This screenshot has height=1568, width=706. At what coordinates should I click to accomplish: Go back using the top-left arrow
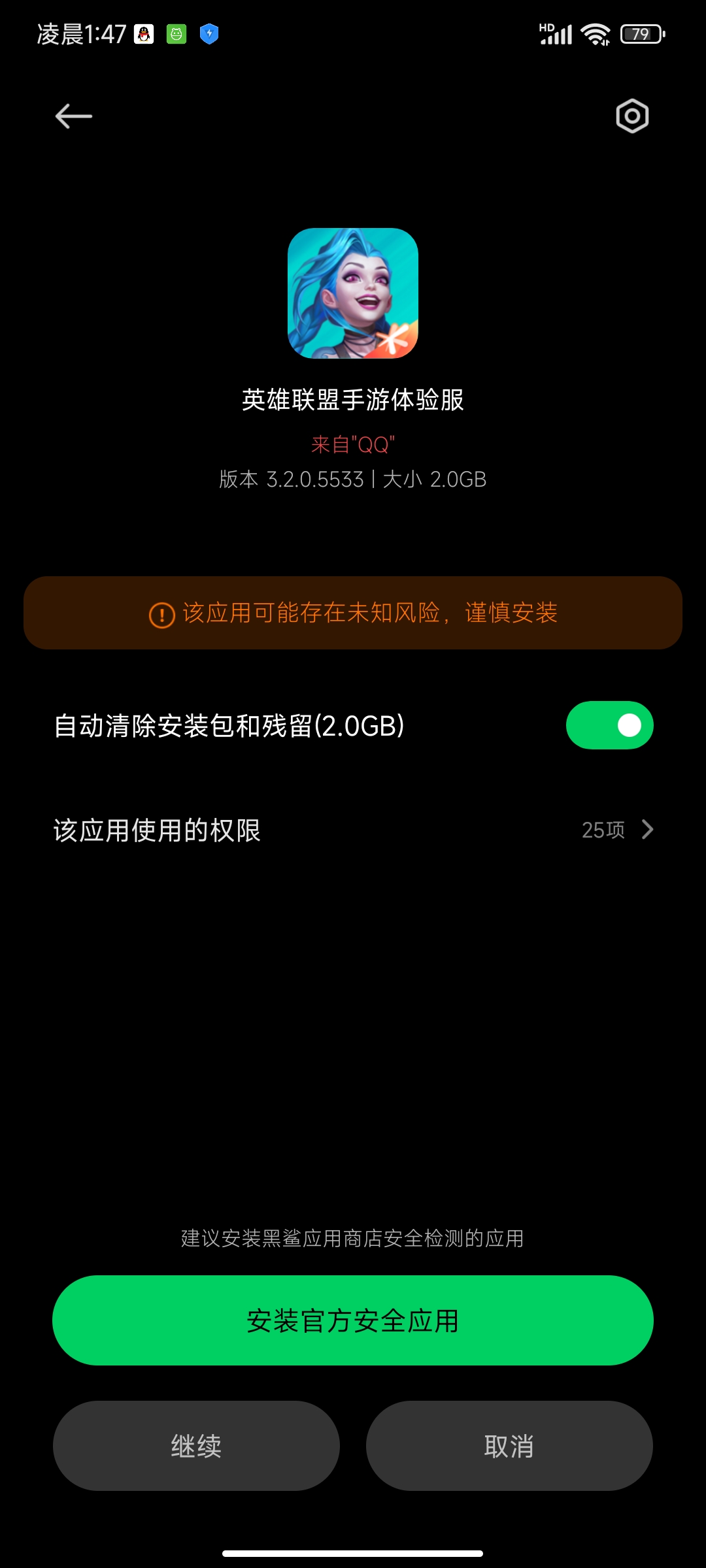coord(73,116)
